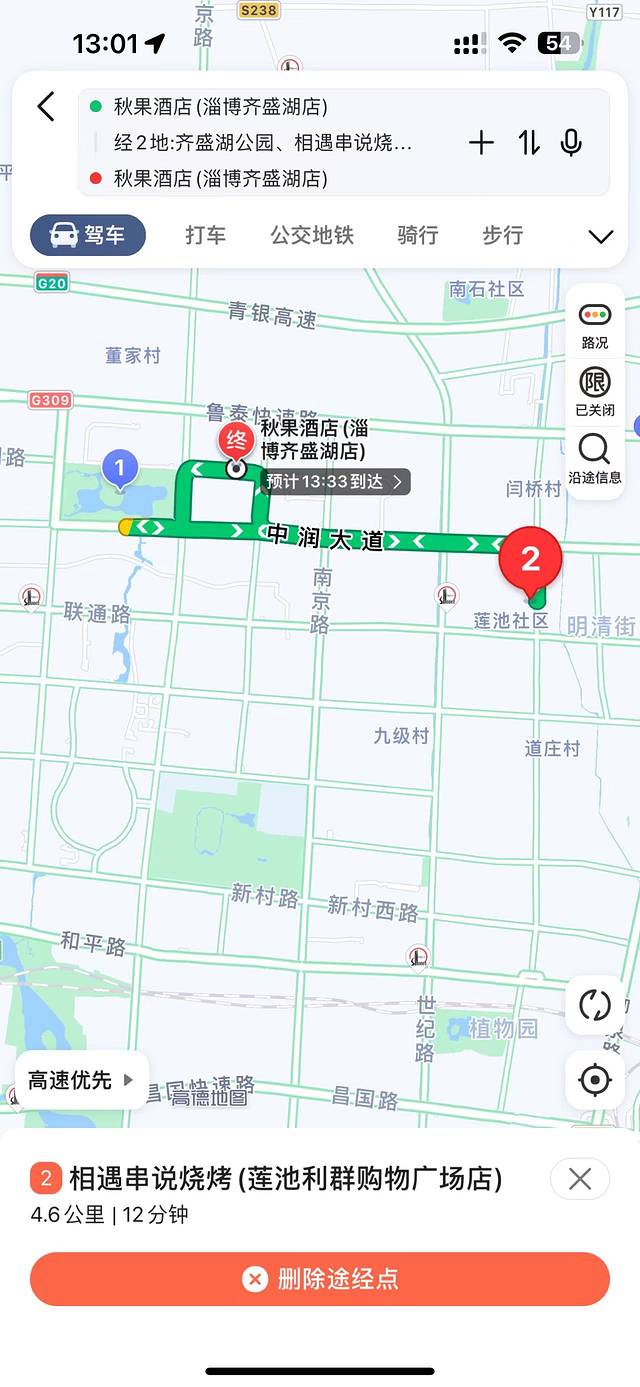Switch to the 打车 taxi tab
The width and height of the screenshot is (640, 1387).
(206, 236)
